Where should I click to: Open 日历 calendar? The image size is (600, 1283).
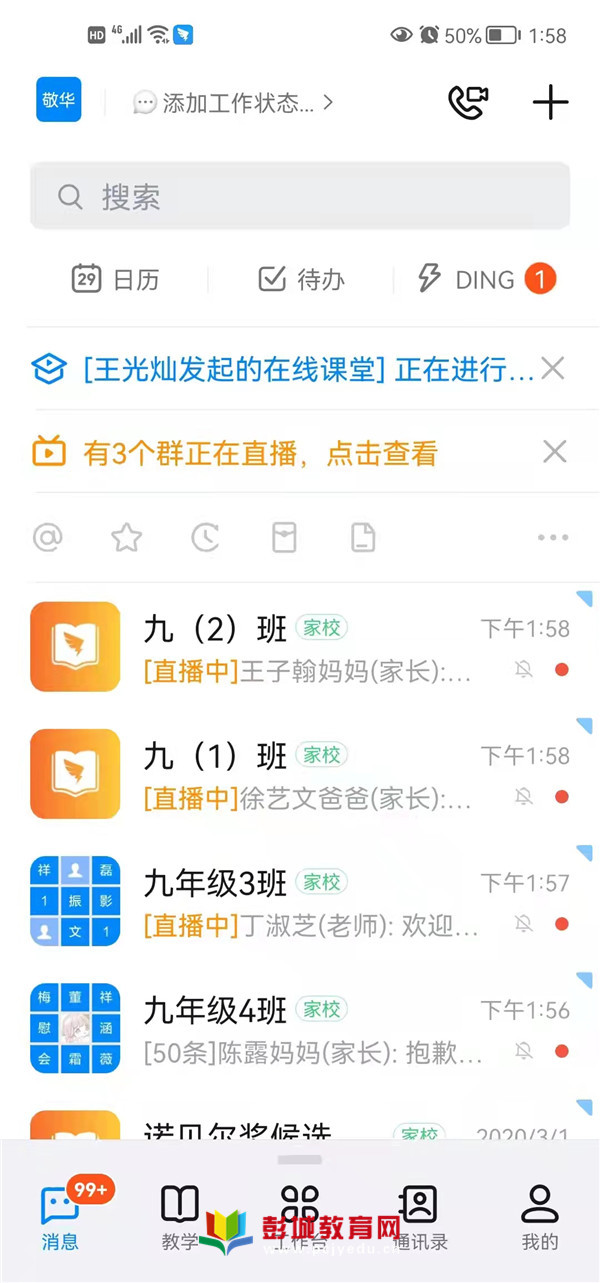pyautogui.click(x=116, y=279)
